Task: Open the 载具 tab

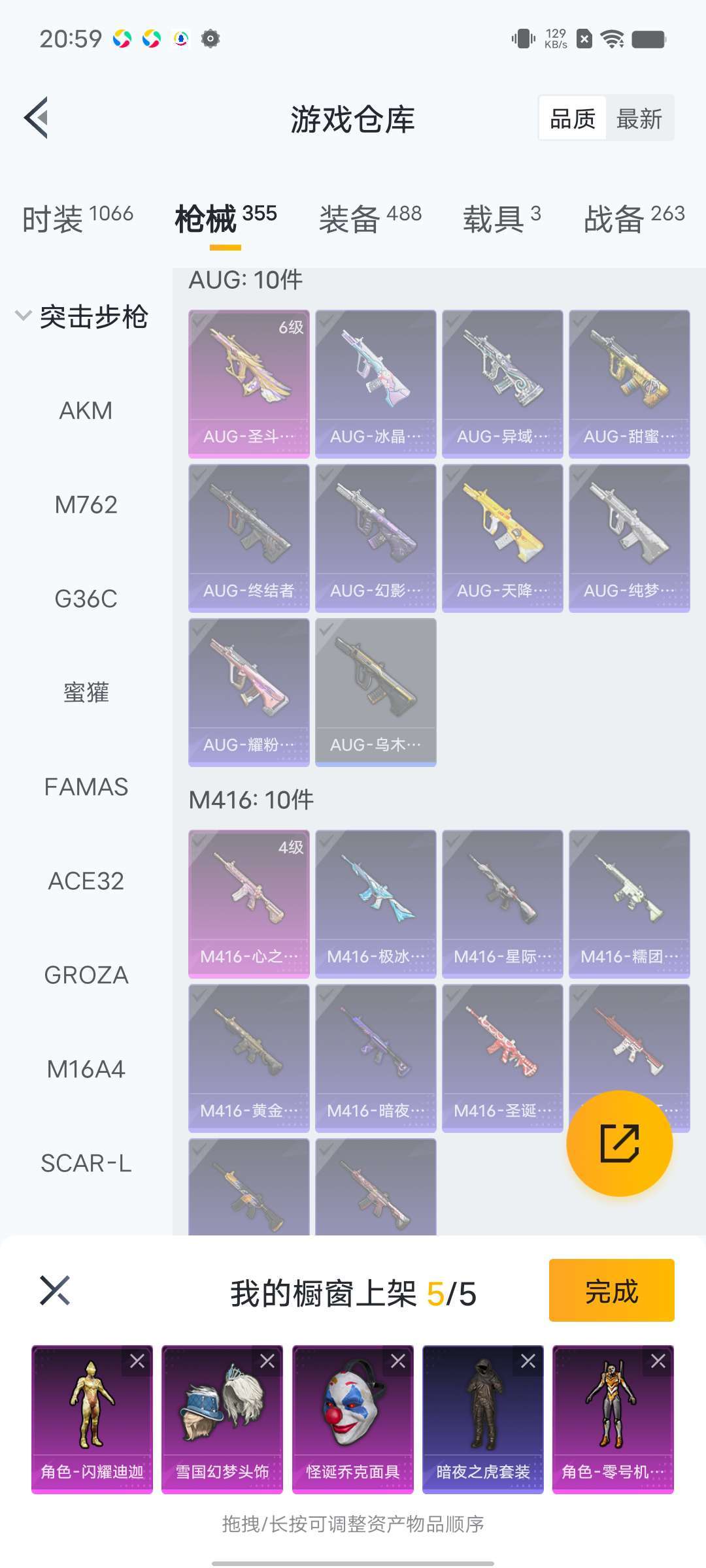Action: 501,218
